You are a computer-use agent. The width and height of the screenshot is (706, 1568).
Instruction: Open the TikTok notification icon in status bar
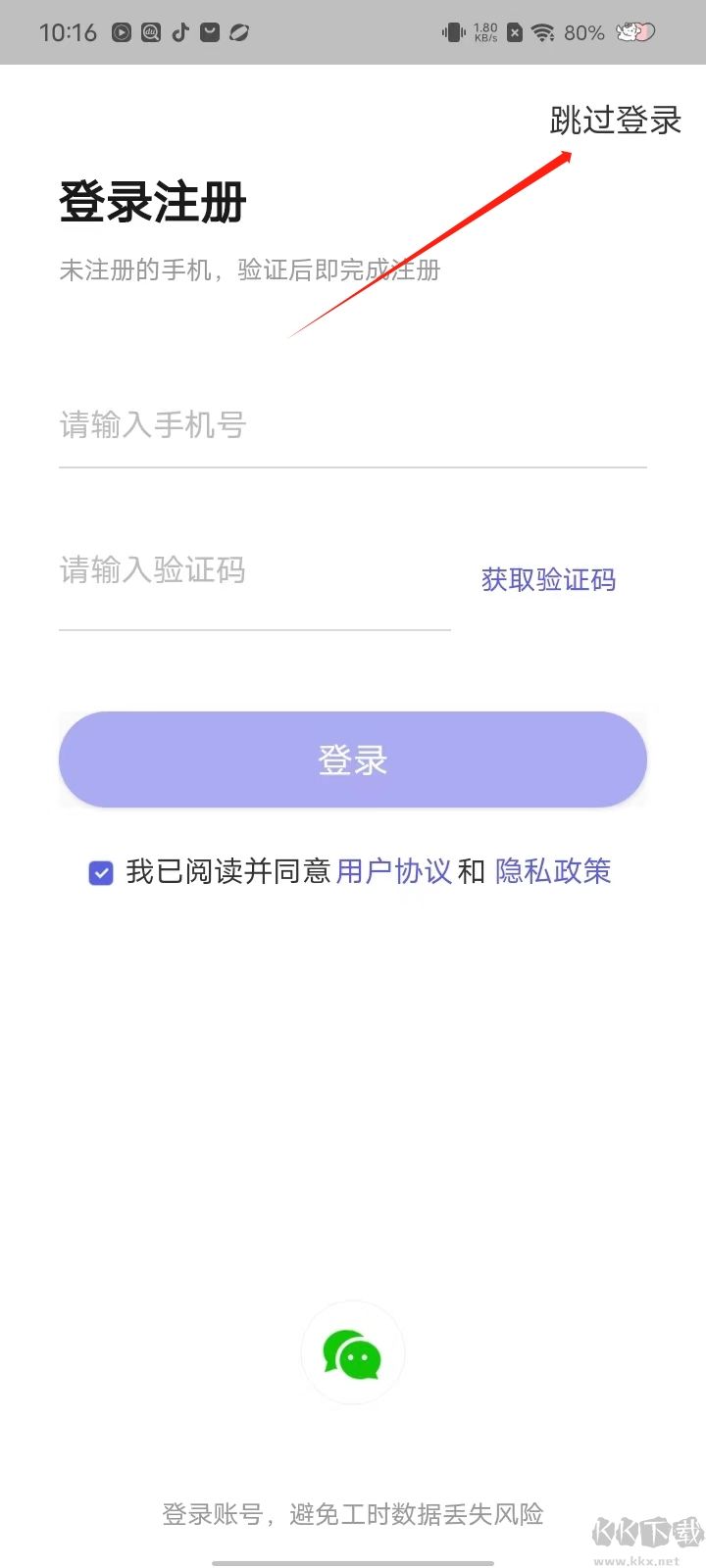pyautogui.click(x=179, y=32)
